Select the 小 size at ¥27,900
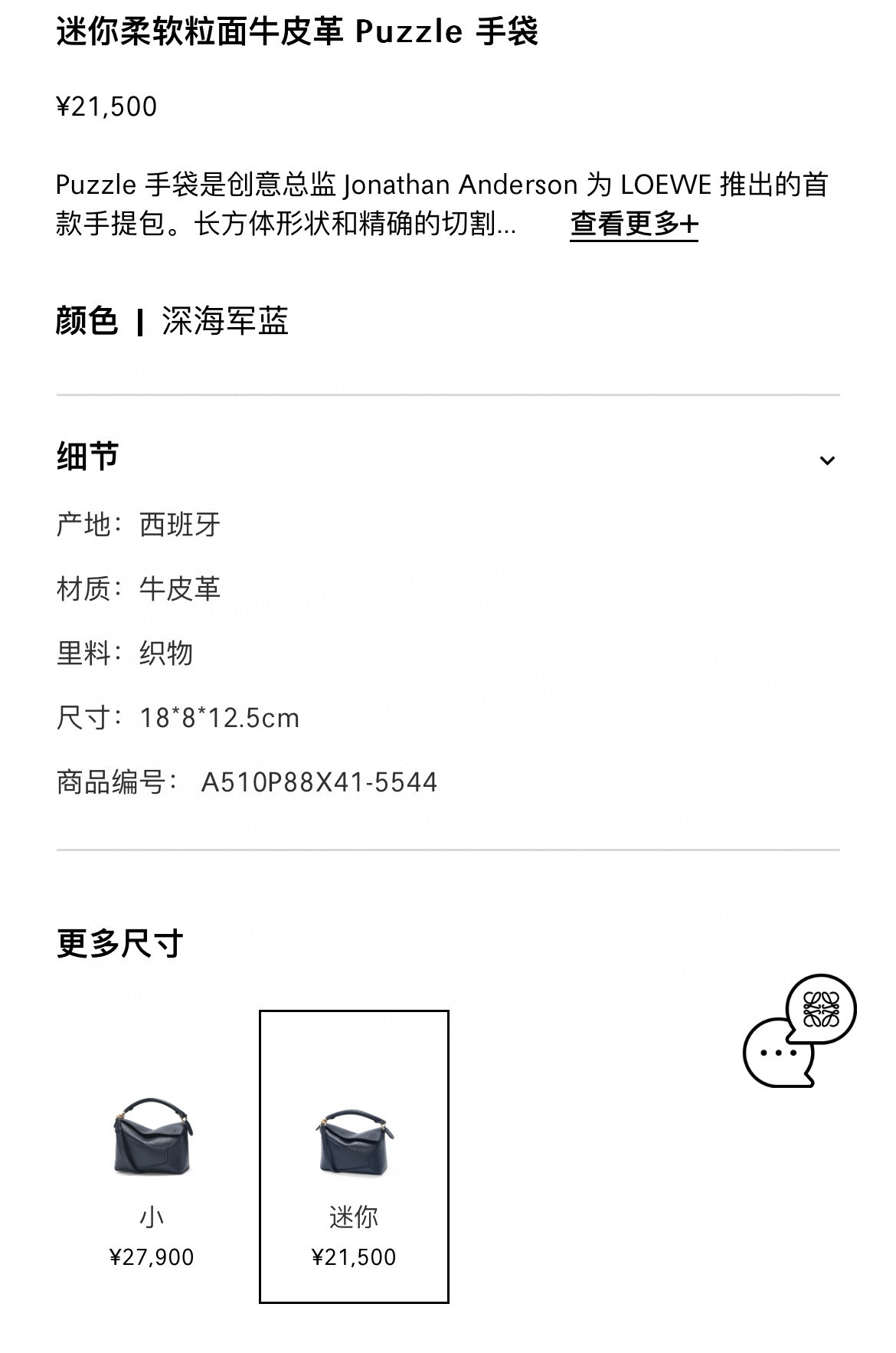Viewport: 896px width, 1353px height. pos(152,1157)
